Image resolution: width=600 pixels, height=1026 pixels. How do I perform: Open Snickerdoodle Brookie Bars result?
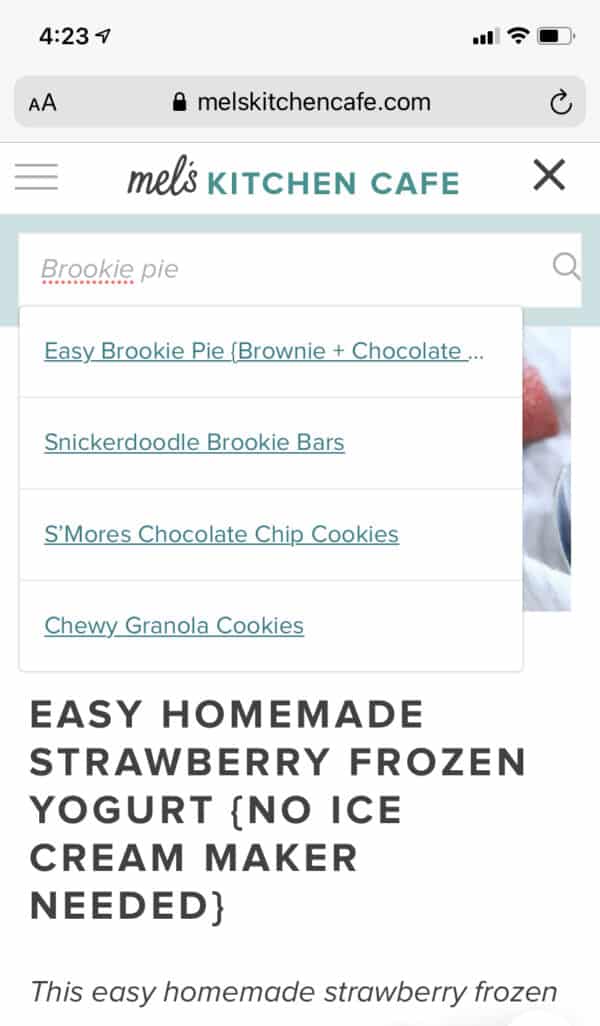tap(194, 443)
